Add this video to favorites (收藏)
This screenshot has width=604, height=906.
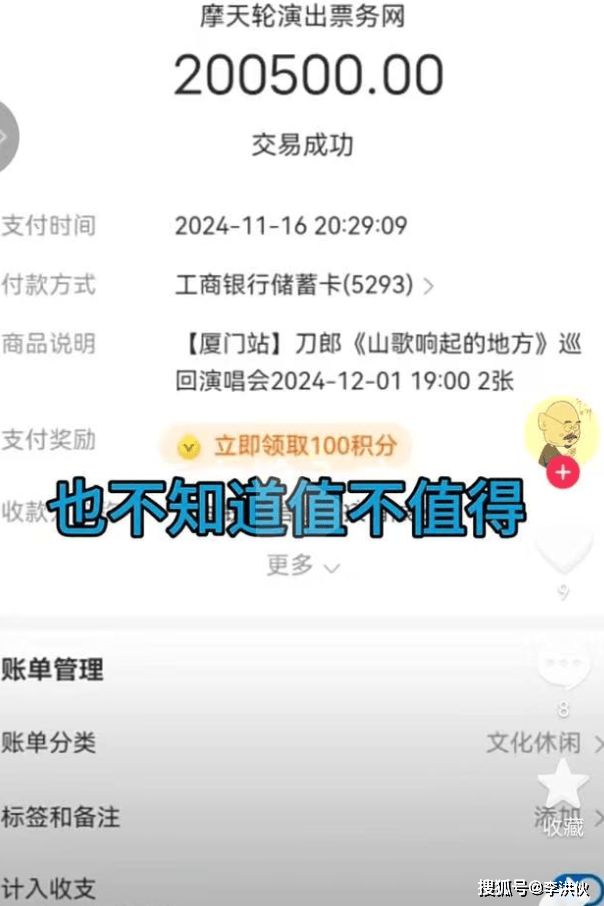(x=563, y=784)
